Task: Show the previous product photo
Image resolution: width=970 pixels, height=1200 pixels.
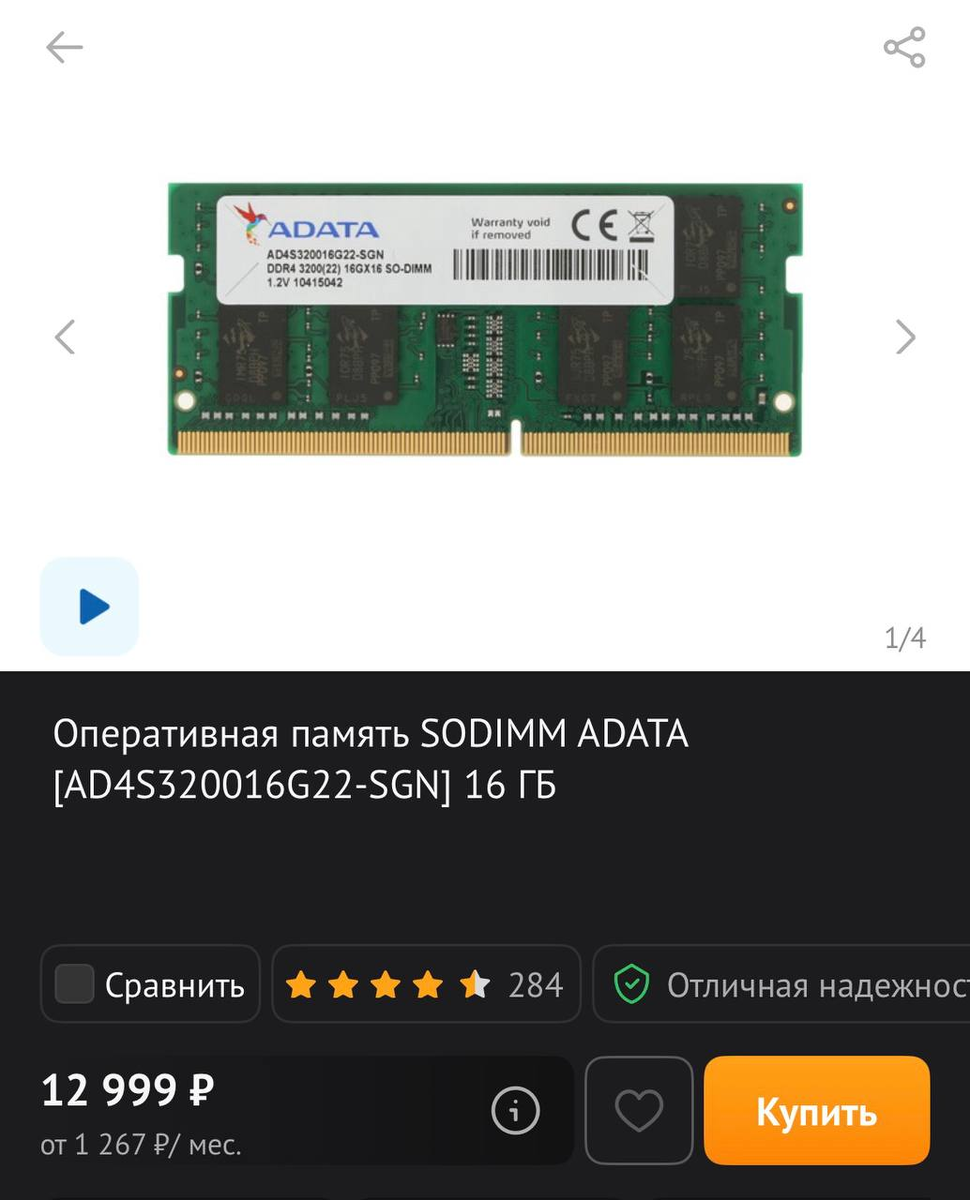Action: tap(64, 337)
